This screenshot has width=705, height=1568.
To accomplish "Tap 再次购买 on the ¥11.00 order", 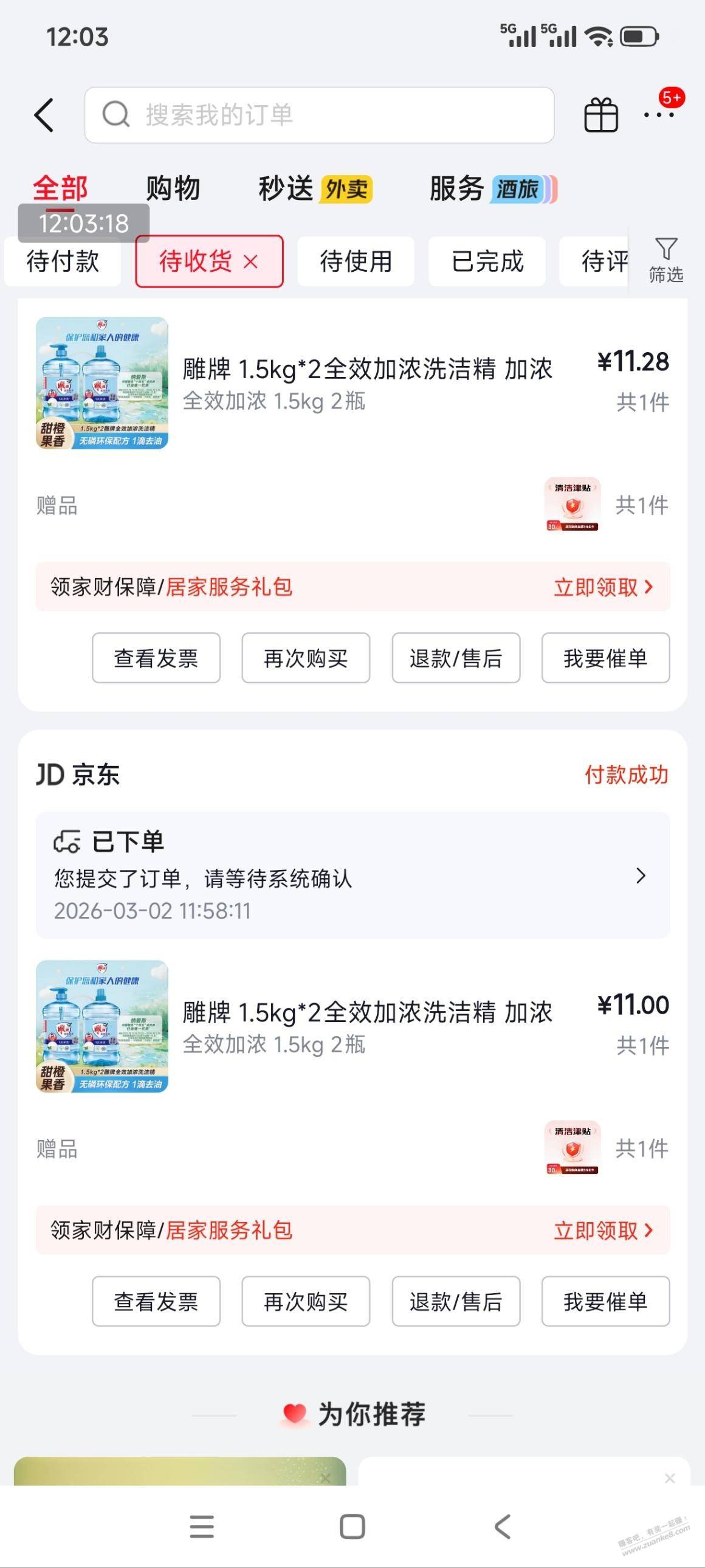I will click(x=306, y=1301).
